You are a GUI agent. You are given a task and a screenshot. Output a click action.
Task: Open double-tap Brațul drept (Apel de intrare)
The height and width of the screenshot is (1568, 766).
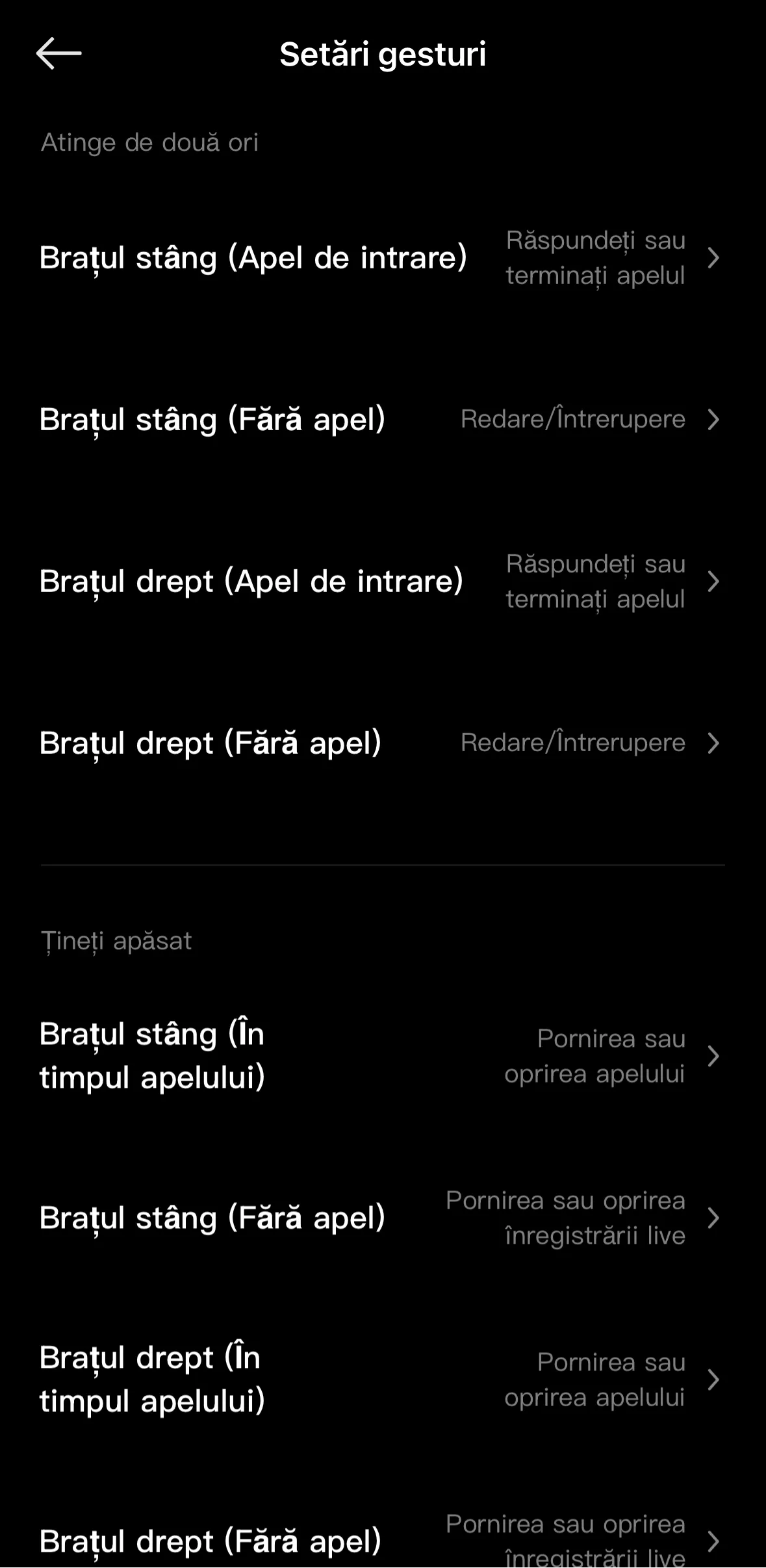383,581
